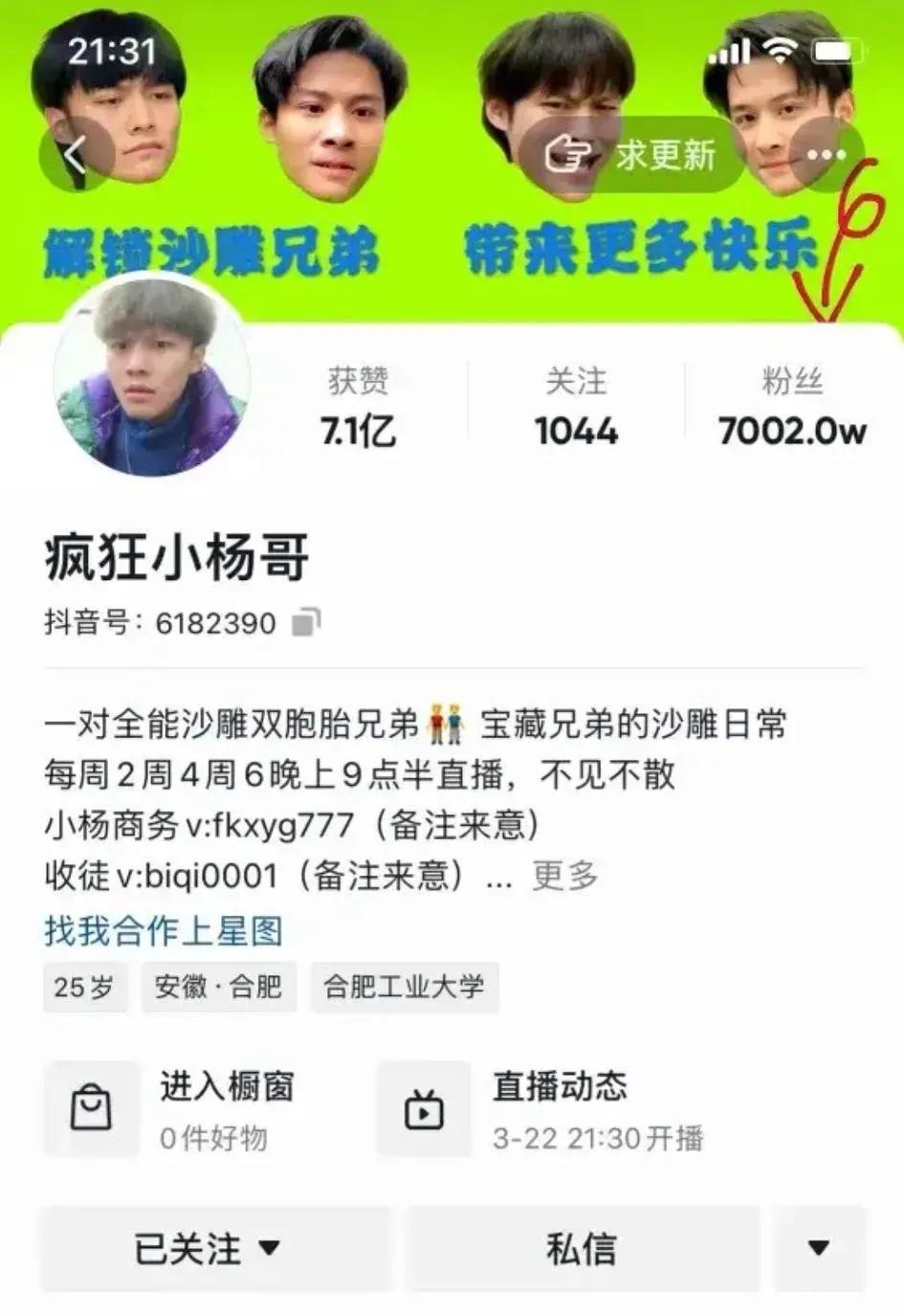
Task: Expand the arrow button beside 私信
Action: (x=819, y=1248)
